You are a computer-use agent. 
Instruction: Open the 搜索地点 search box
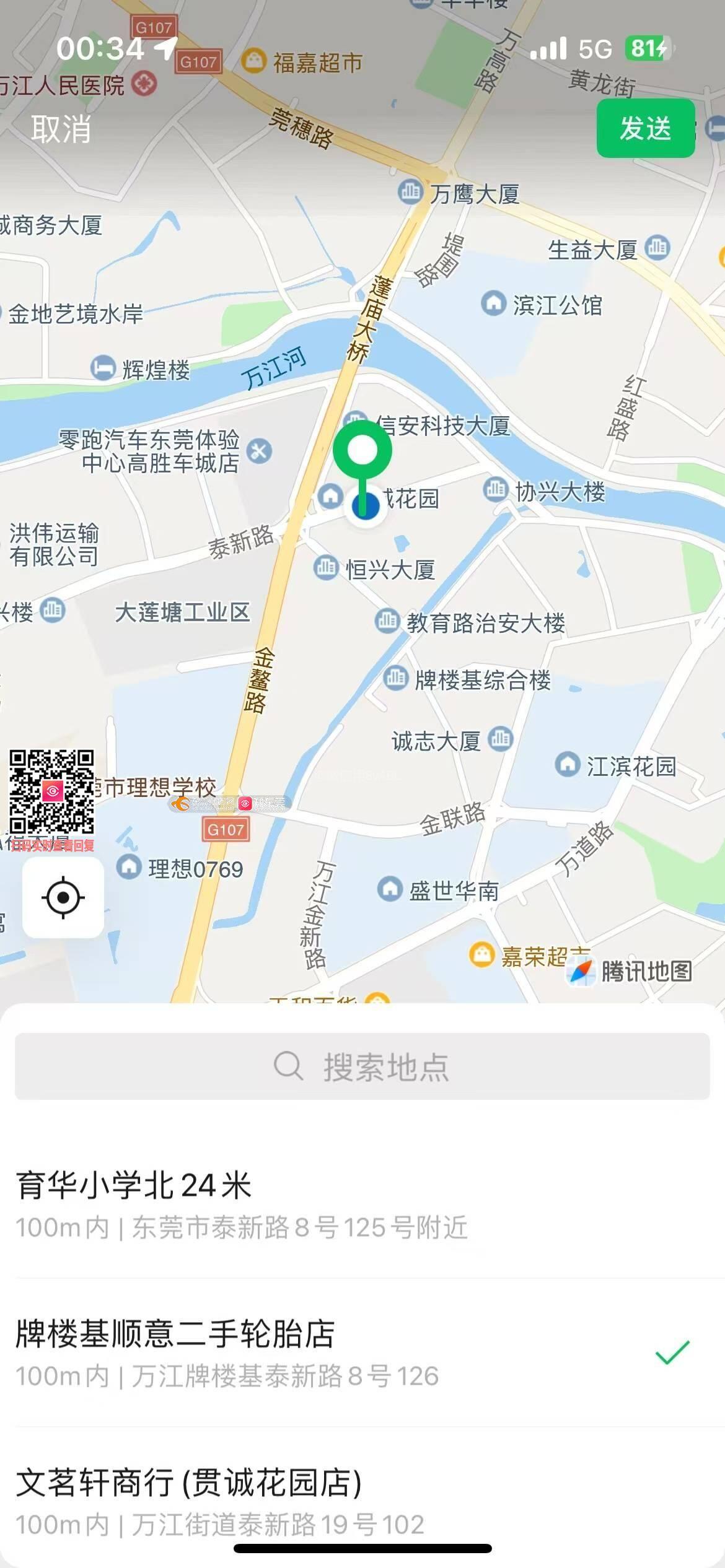(362, 1066)
